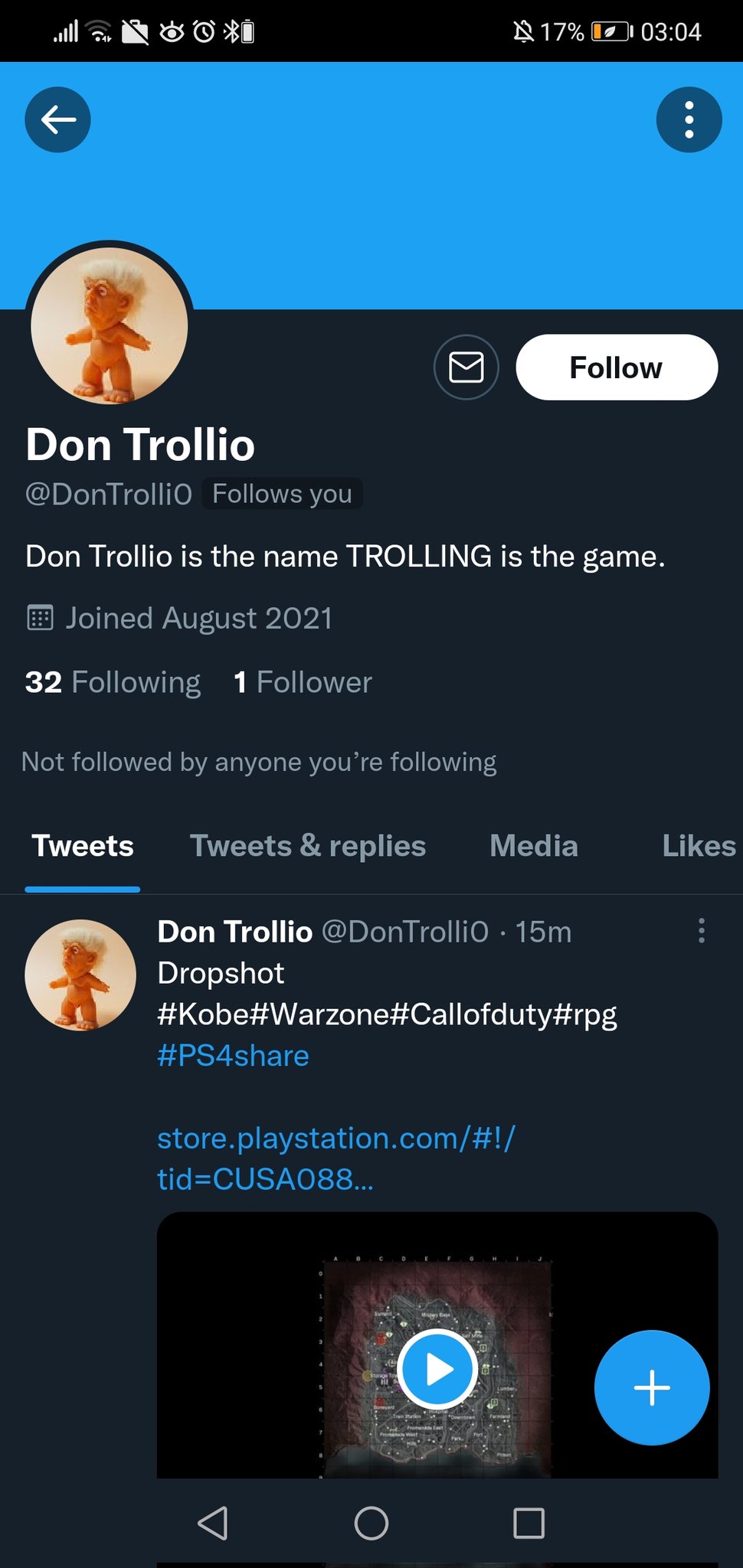The width and height of the screenshot is (743, 1568).
Task: Follow Don Trollio
Action: (x=617, y=367)
